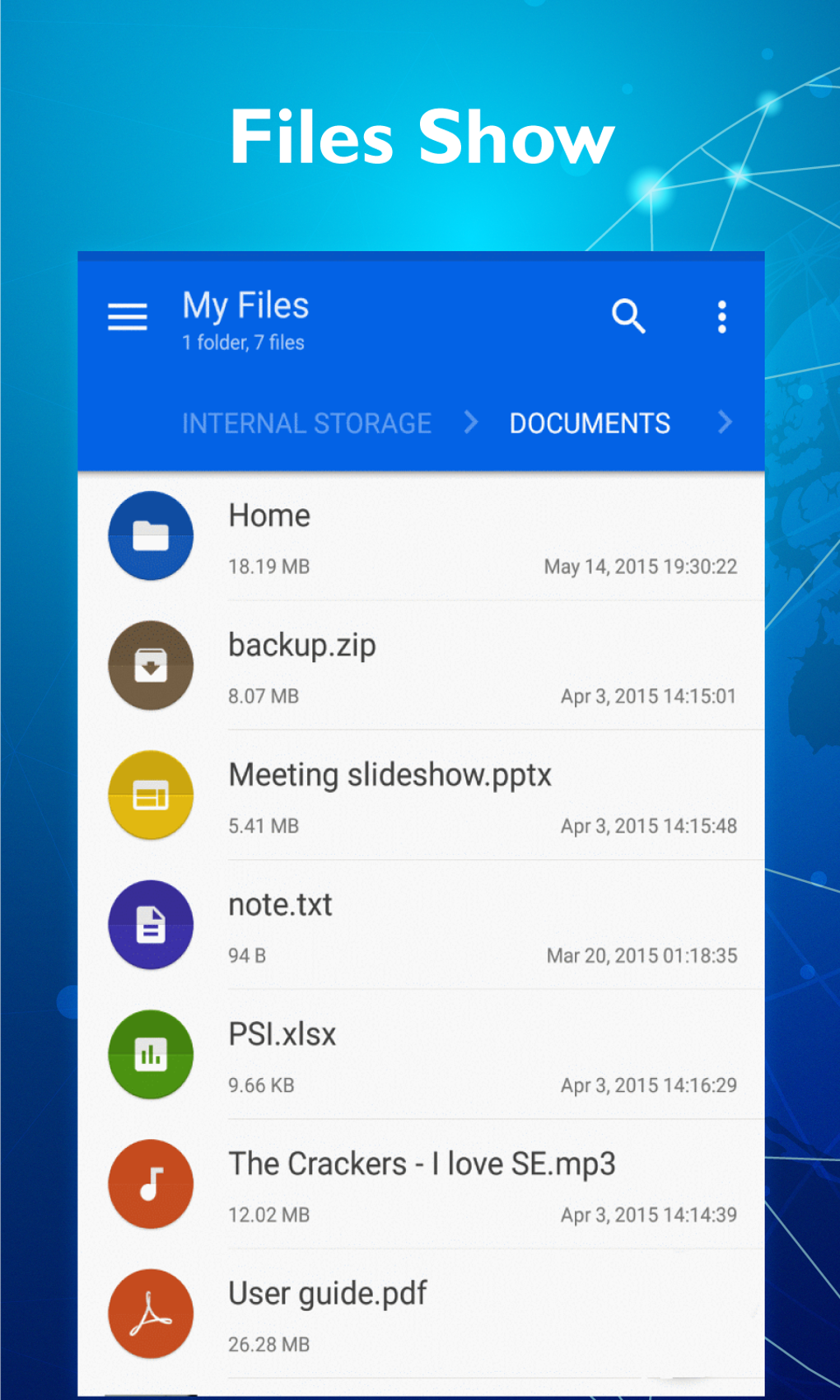Open the navigation drawer with the hamburger icon
Viewport: 840px width, 1400px height.
pos(127,316)
